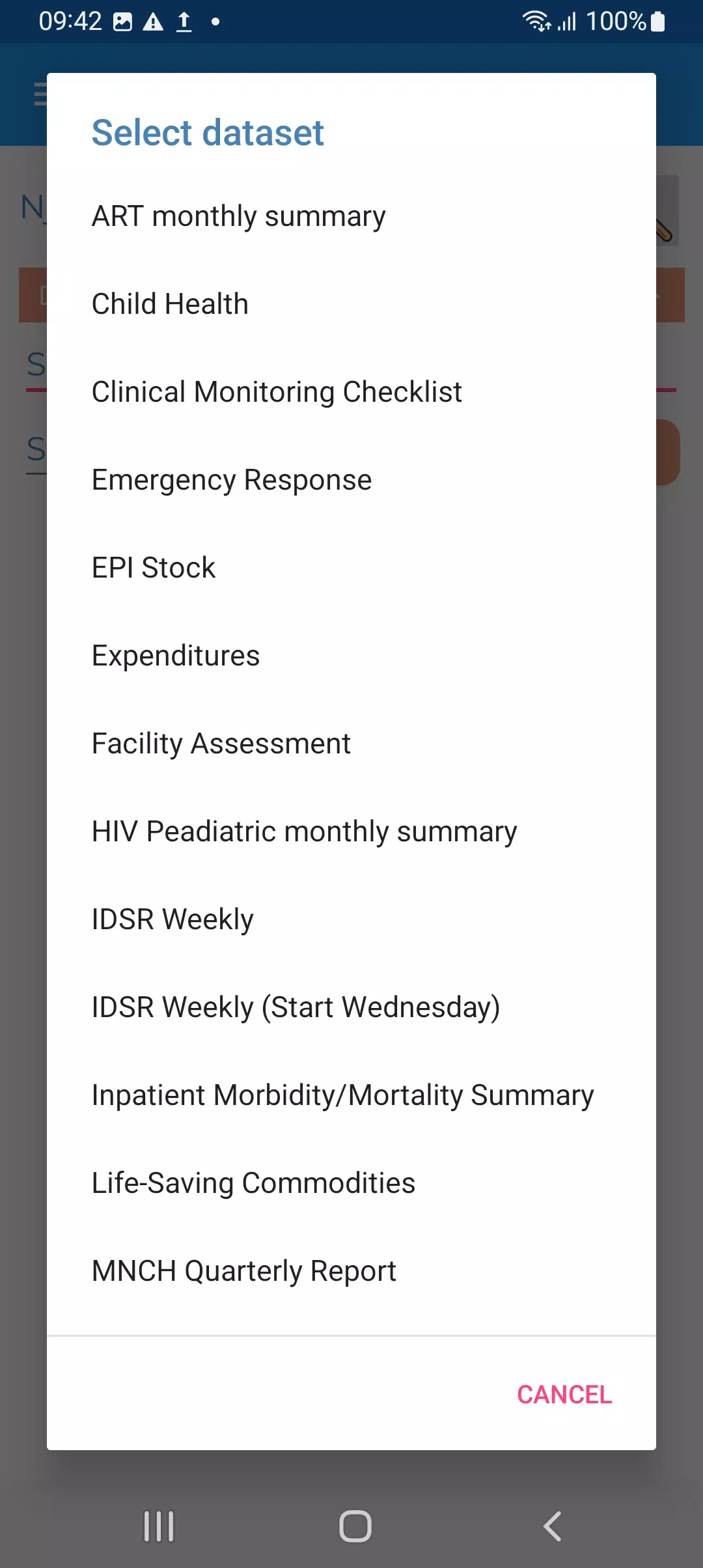
Task: Choose the Child Health dataset
Action: coord(351,304)
